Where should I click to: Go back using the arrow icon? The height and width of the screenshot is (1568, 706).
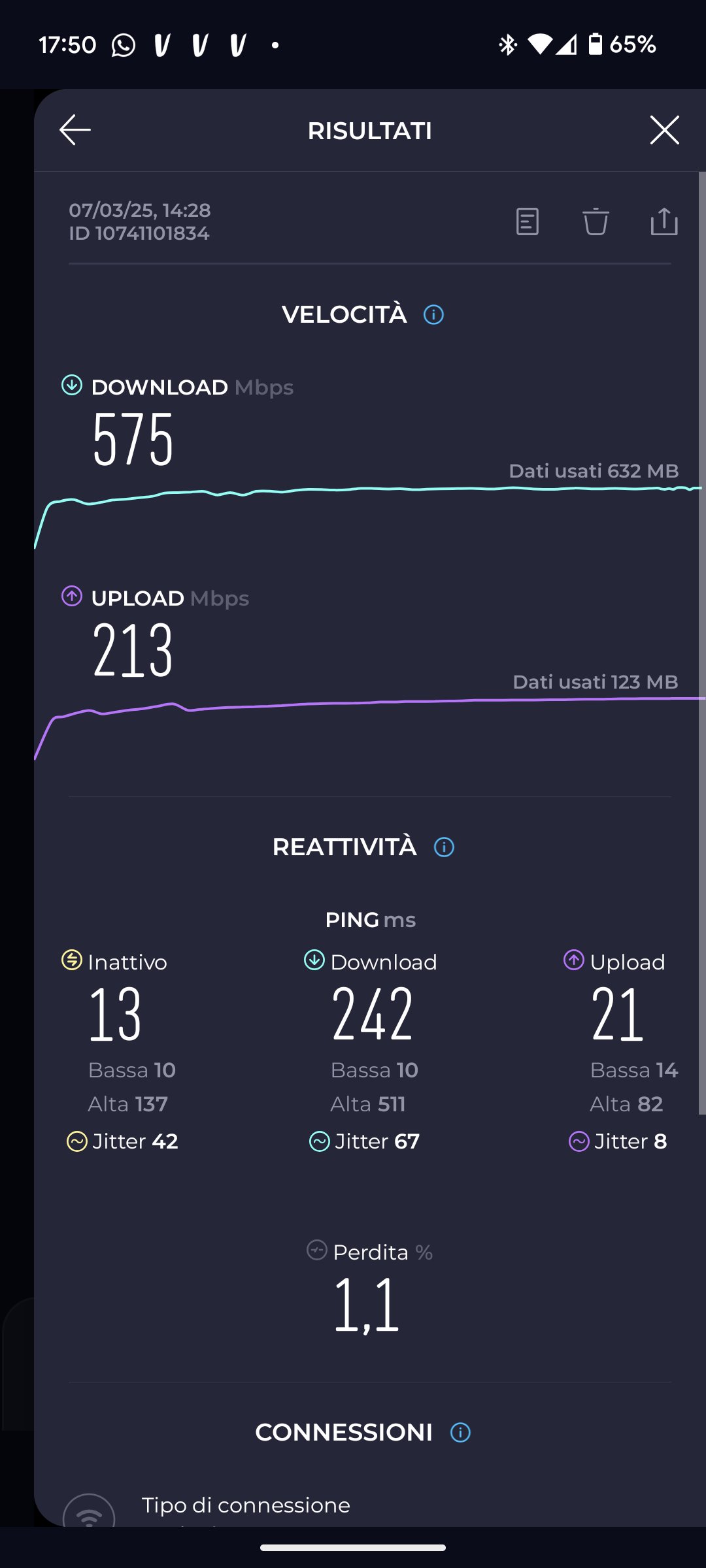(x=75, y=129)
